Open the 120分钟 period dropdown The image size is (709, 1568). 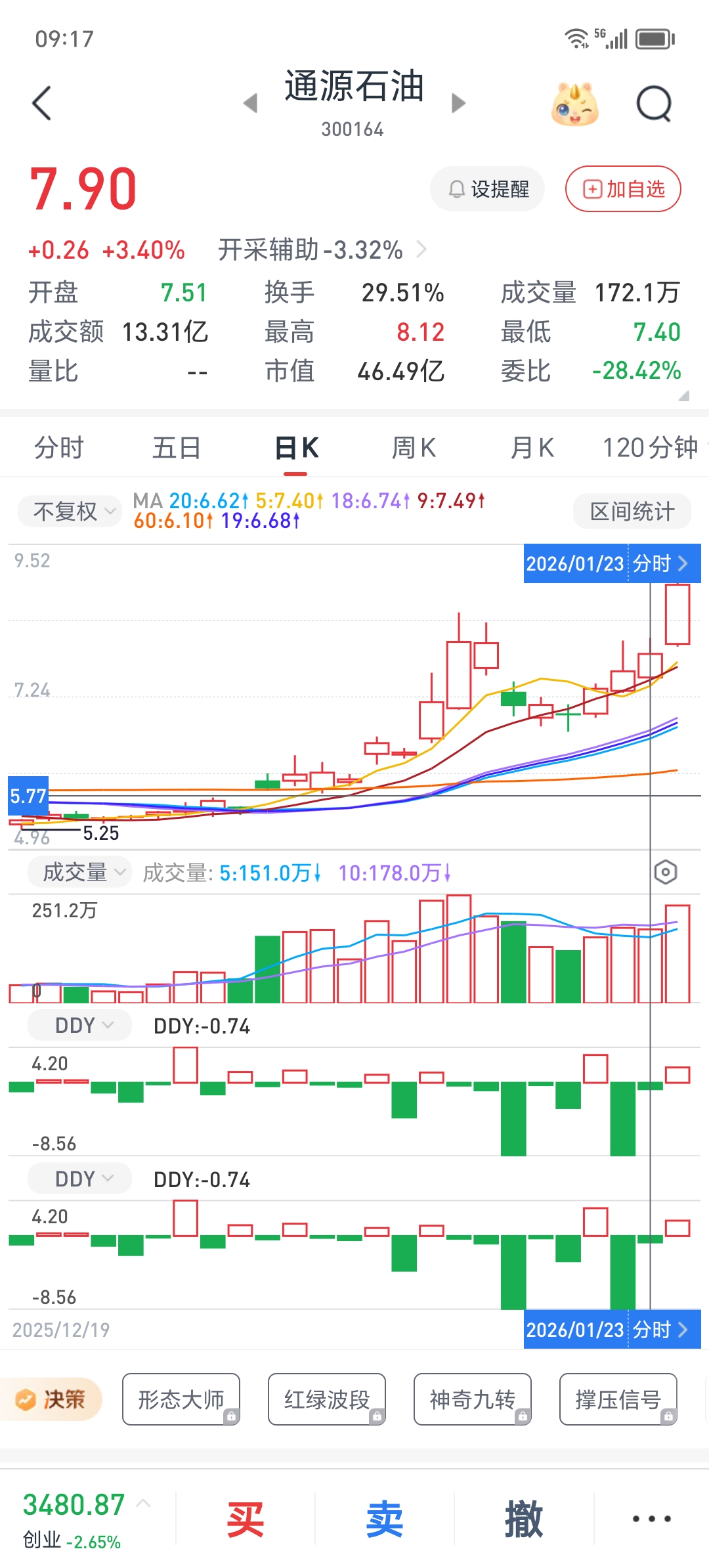654,448
